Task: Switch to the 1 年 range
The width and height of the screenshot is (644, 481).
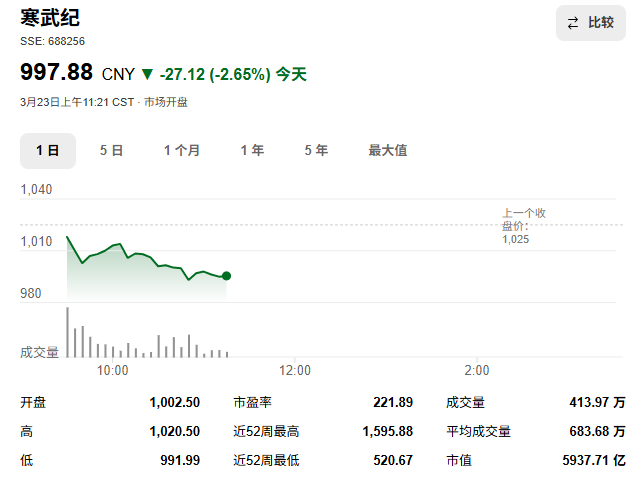Action: pos(252,151)
